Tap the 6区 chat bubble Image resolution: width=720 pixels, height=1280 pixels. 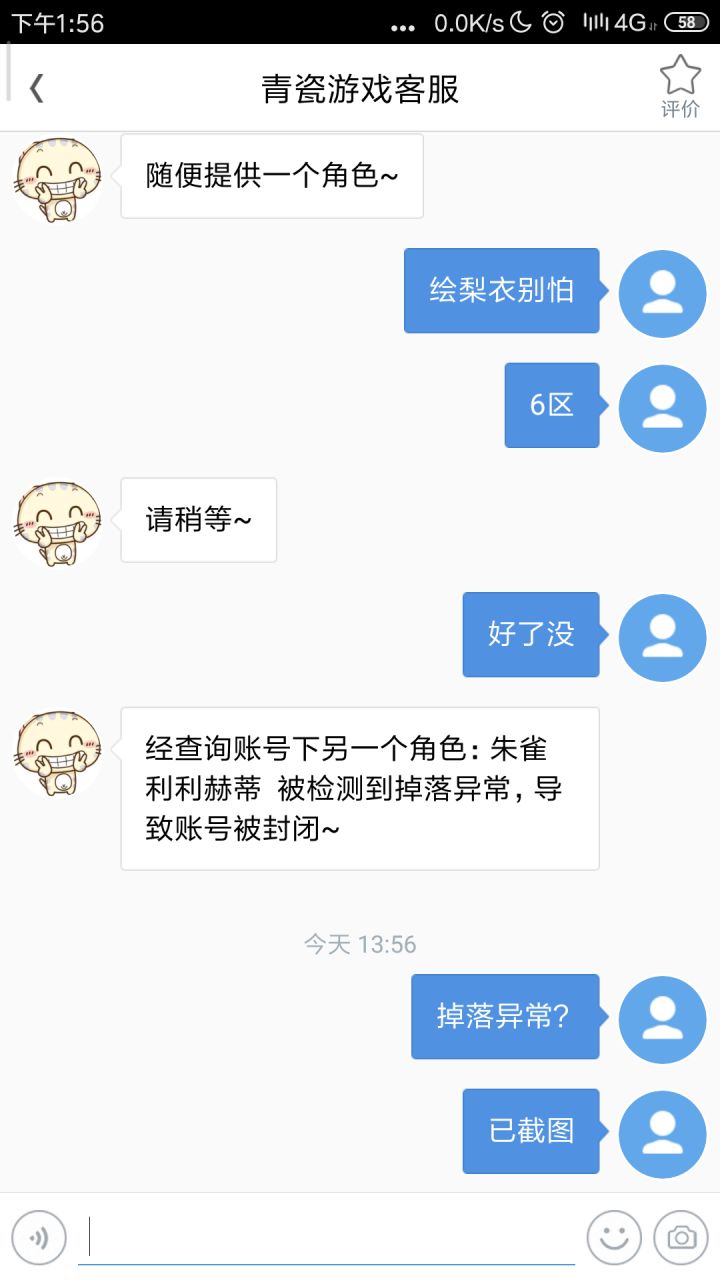[x=551, y=408]
